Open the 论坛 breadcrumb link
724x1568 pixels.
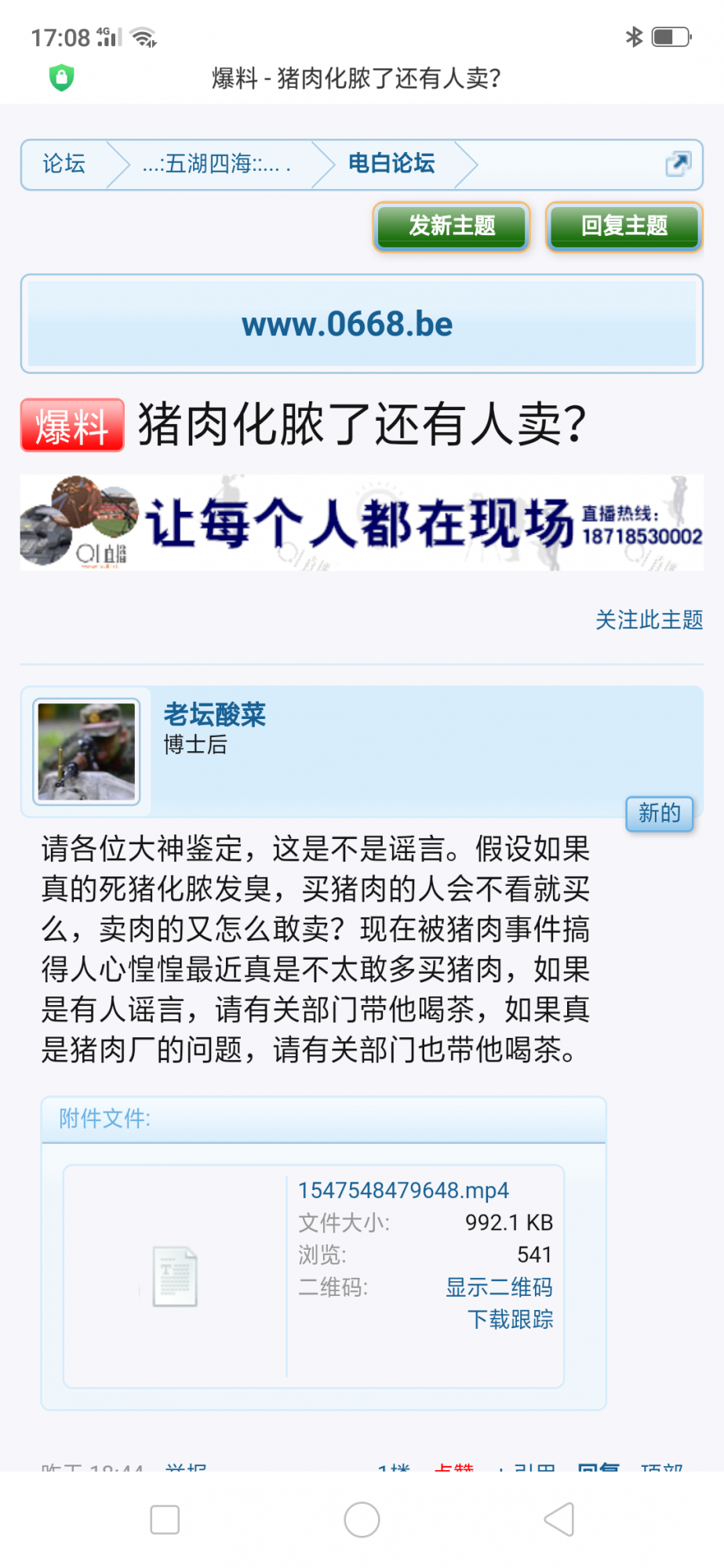click(x=64, y=164)
